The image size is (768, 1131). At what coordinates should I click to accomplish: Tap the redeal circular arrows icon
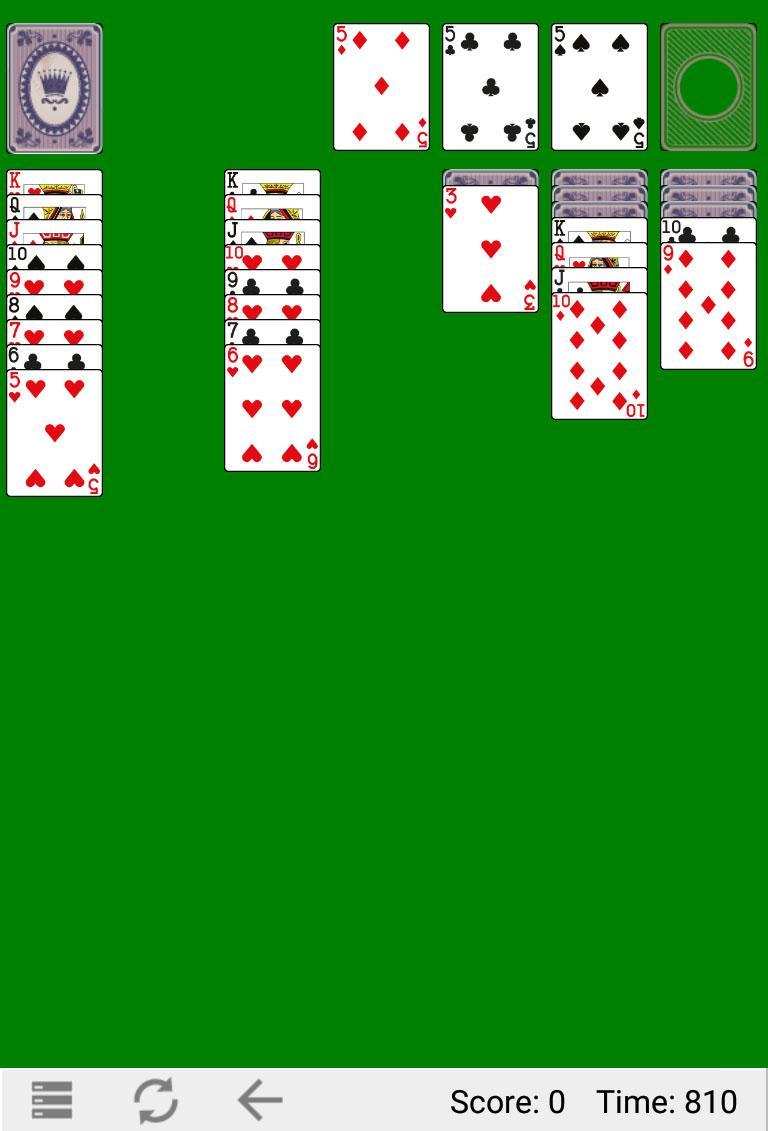tap(156, 1099)
